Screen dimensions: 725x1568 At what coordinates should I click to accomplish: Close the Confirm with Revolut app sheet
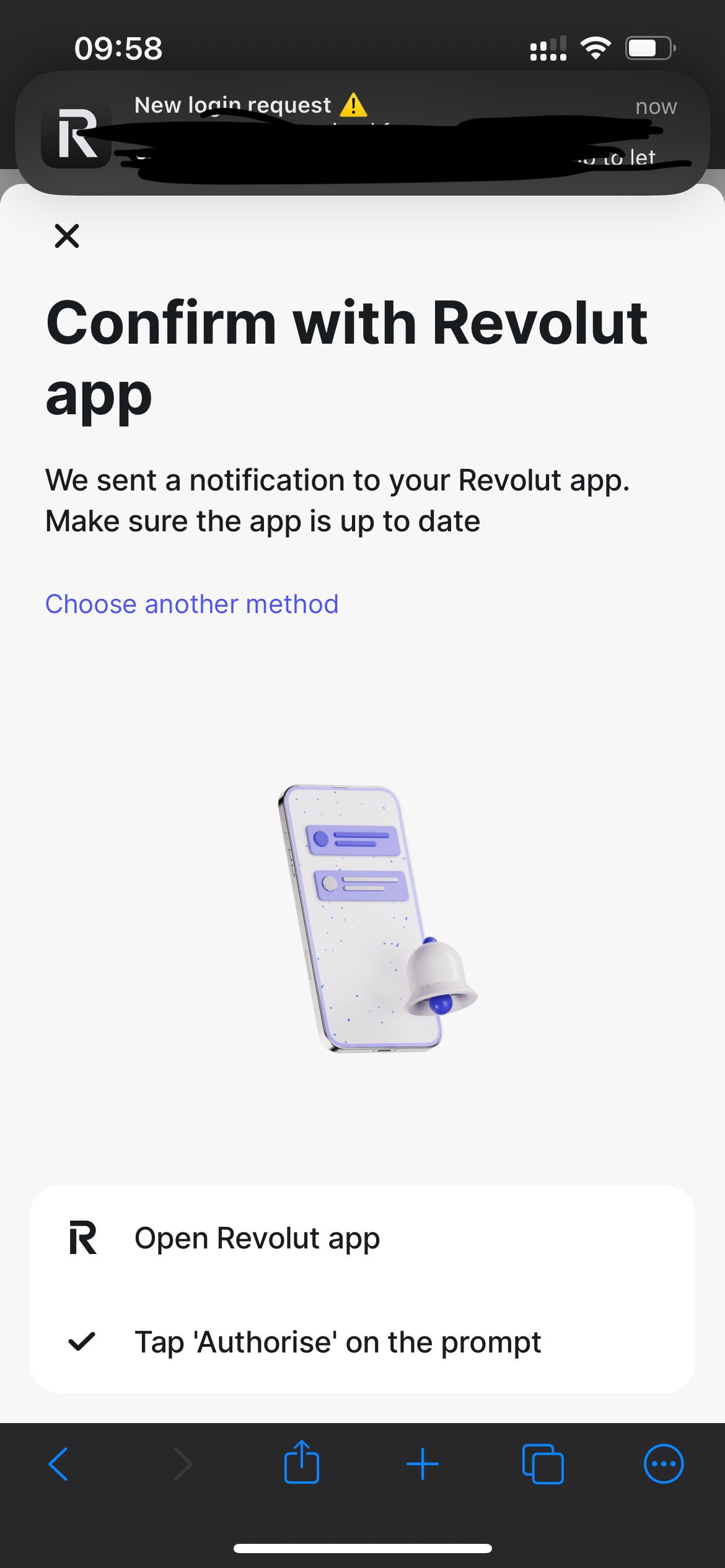(67, 236)
